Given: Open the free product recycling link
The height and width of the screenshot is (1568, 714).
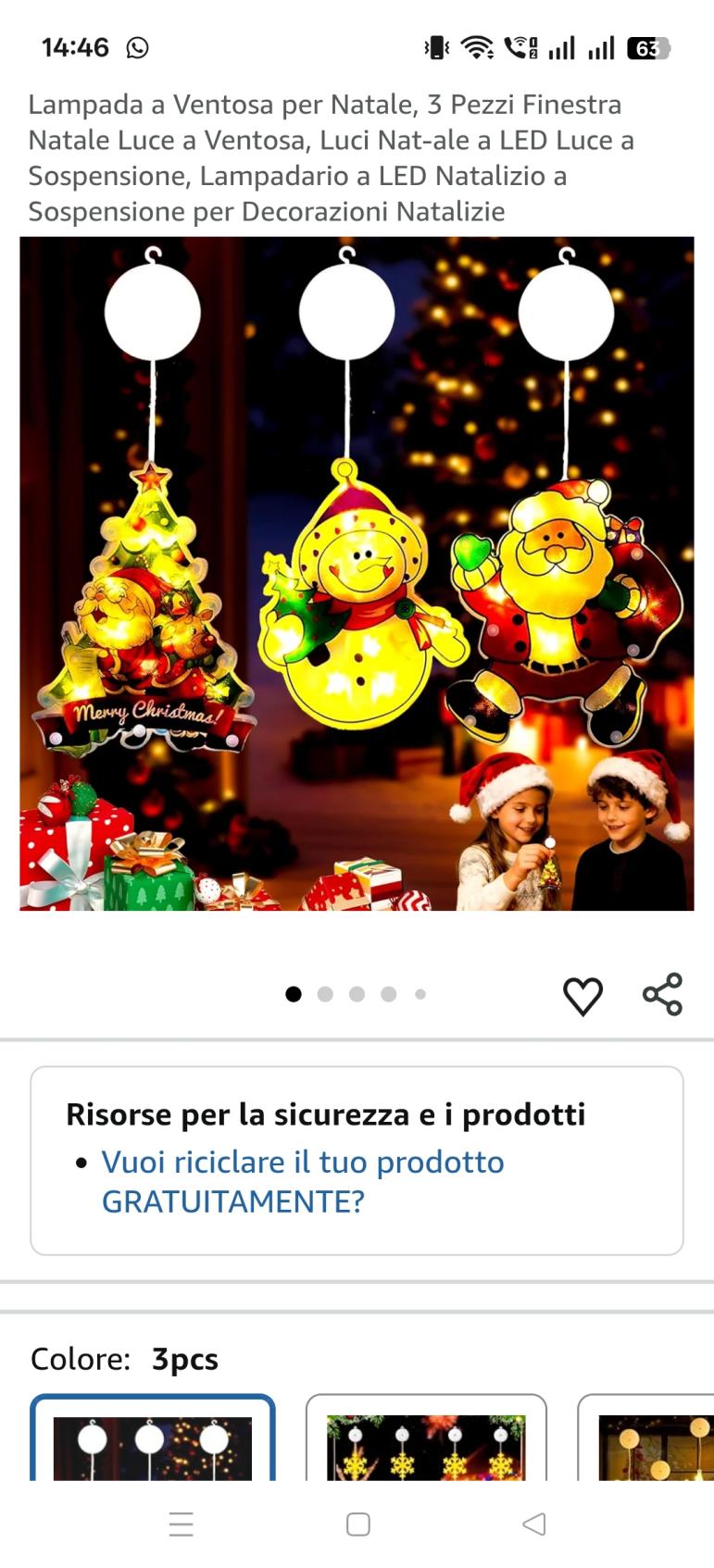Looking at the screenshot, I should point(302,1181).
